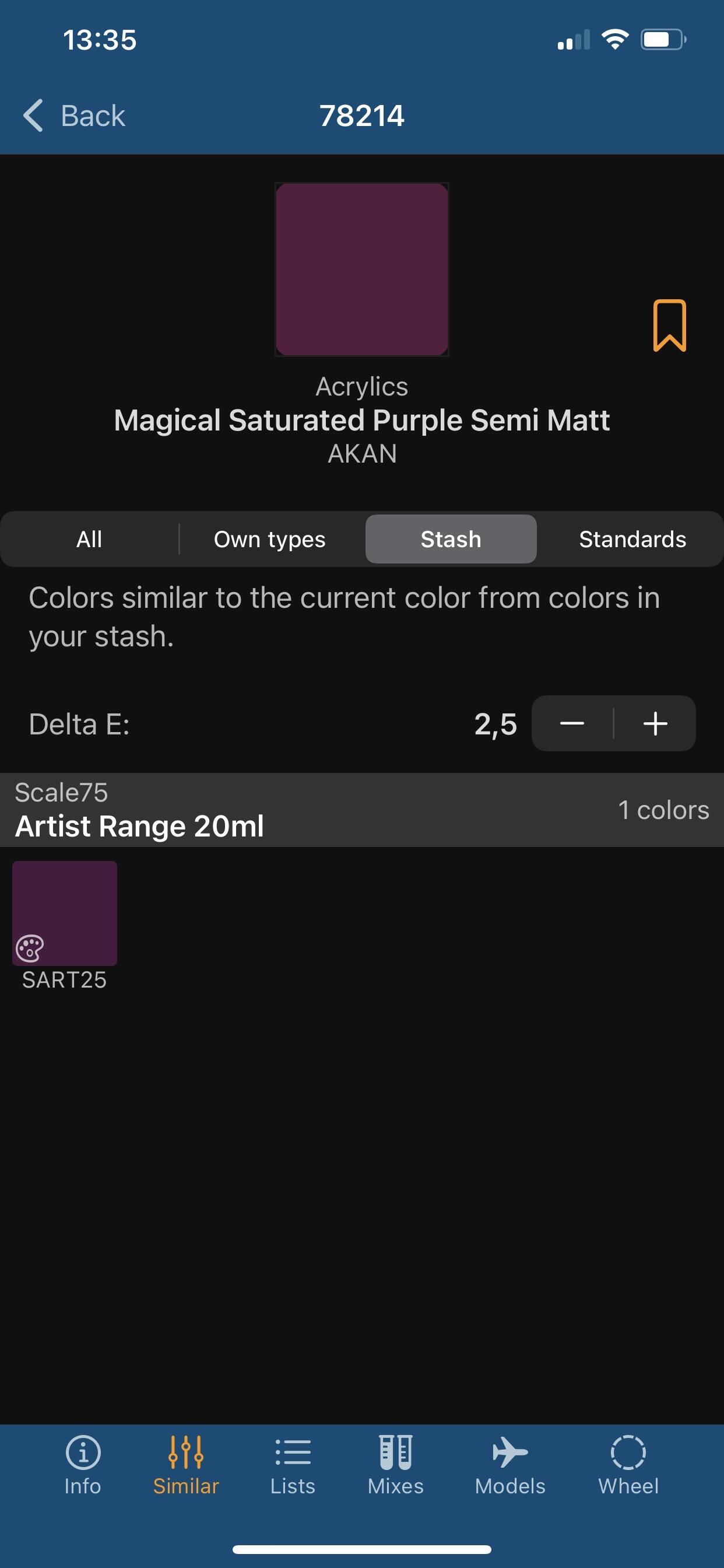The width and height of the screenshot is (724, 1568).
Task: Bookmark the Magical Saturated Purple color
Action: pos(669,325)
